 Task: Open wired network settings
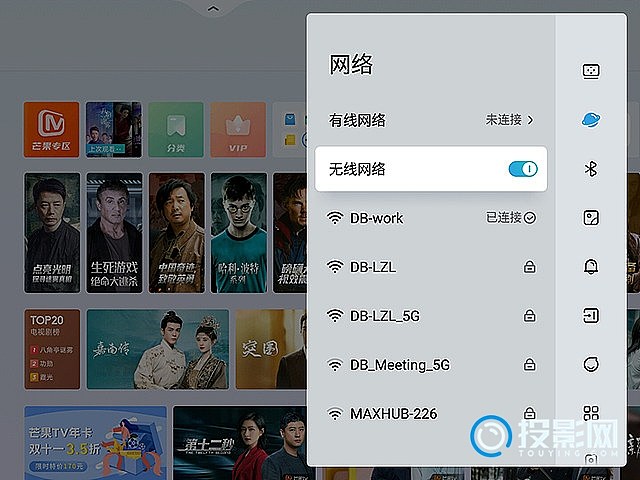tap(430, 120)
